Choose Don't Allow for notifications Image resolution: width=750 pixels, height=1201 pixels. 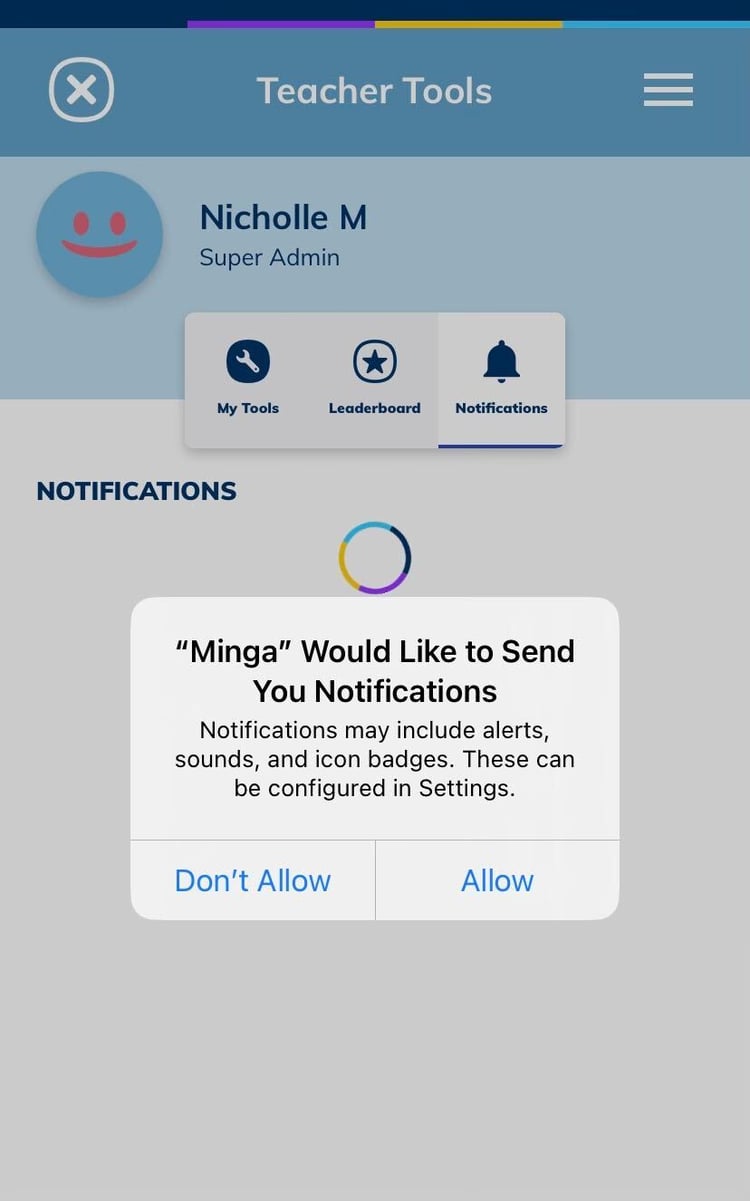click(253, 880)
